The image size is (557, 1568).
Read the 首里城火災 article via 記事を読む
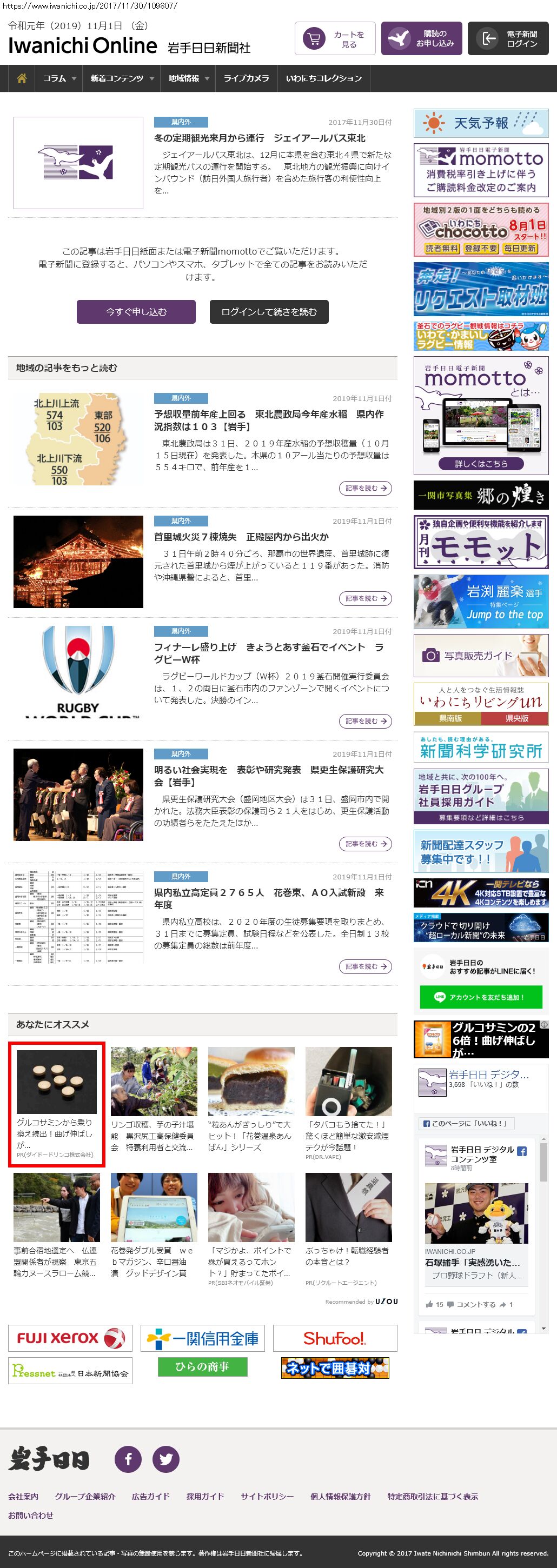[364, 598]
